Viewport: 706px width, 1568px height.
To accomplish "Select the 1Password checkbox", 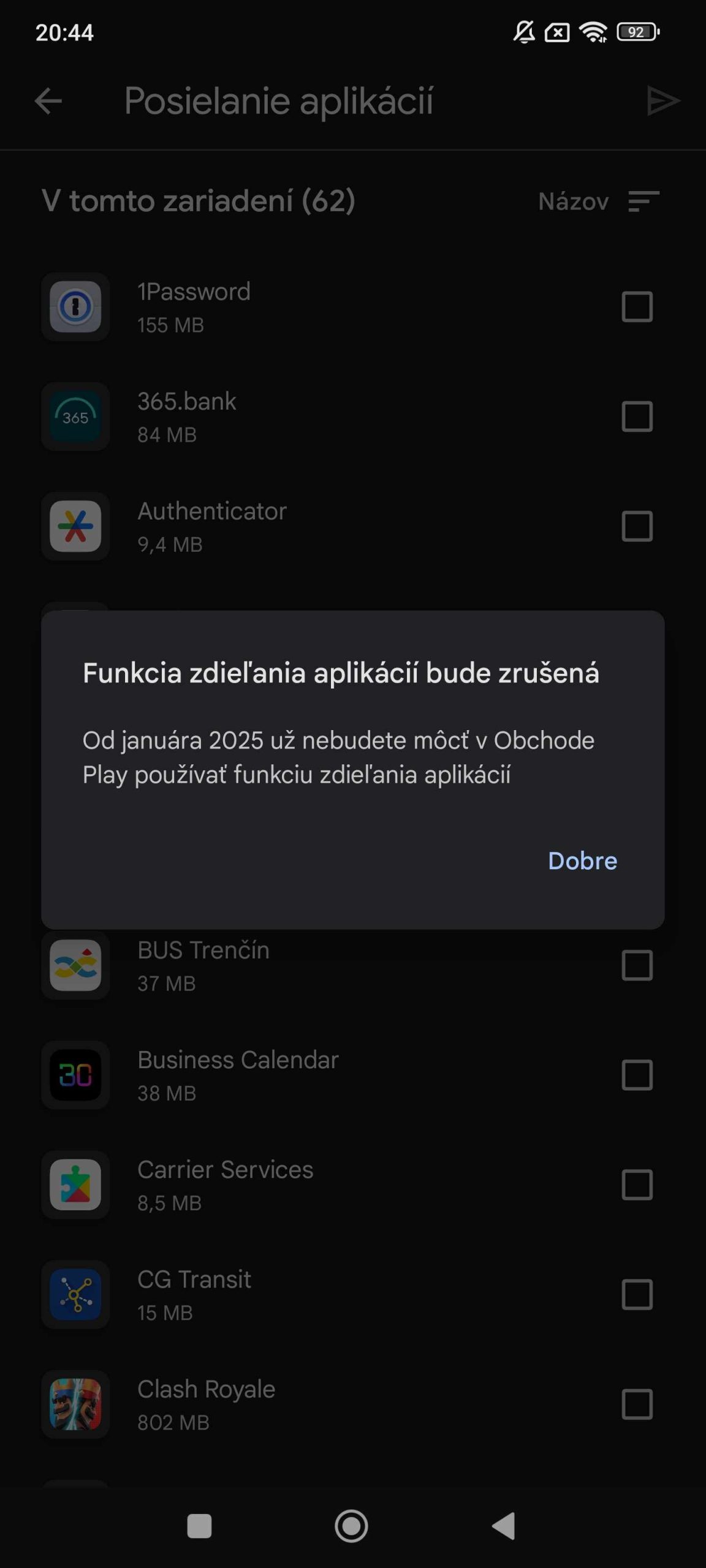I will [x=637, y=307].
